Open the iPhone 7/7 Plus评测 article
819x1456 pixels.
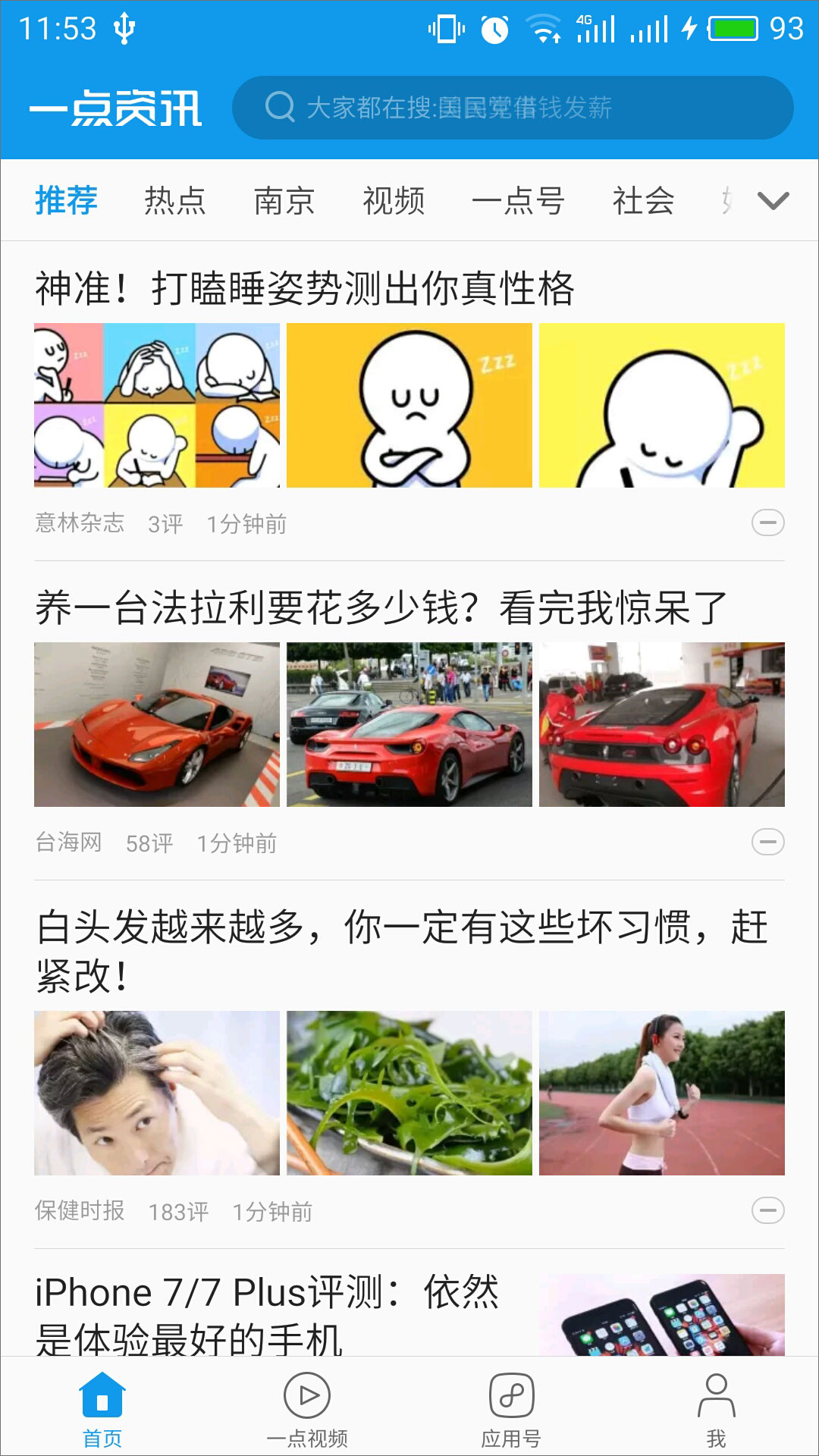tap(267, 1315)
